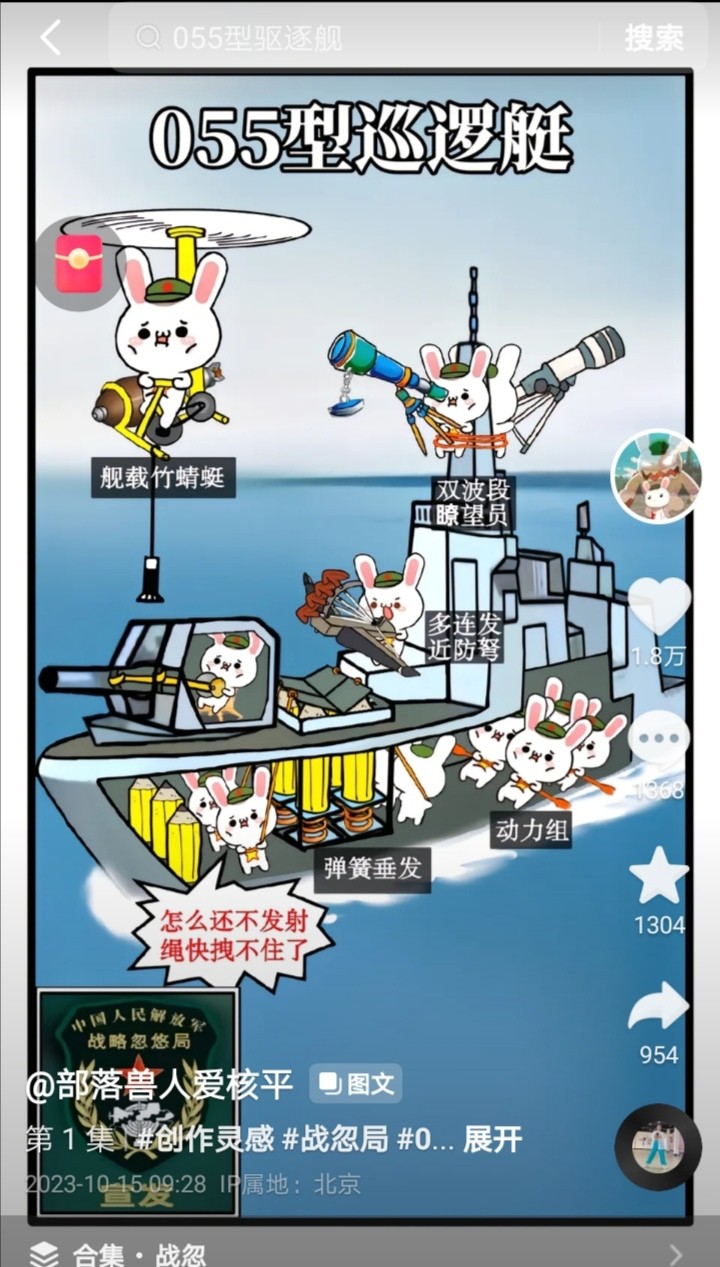Open the @部落兽人爱核平 author name
The image size is (720, 1267).
click(160, 1084)
